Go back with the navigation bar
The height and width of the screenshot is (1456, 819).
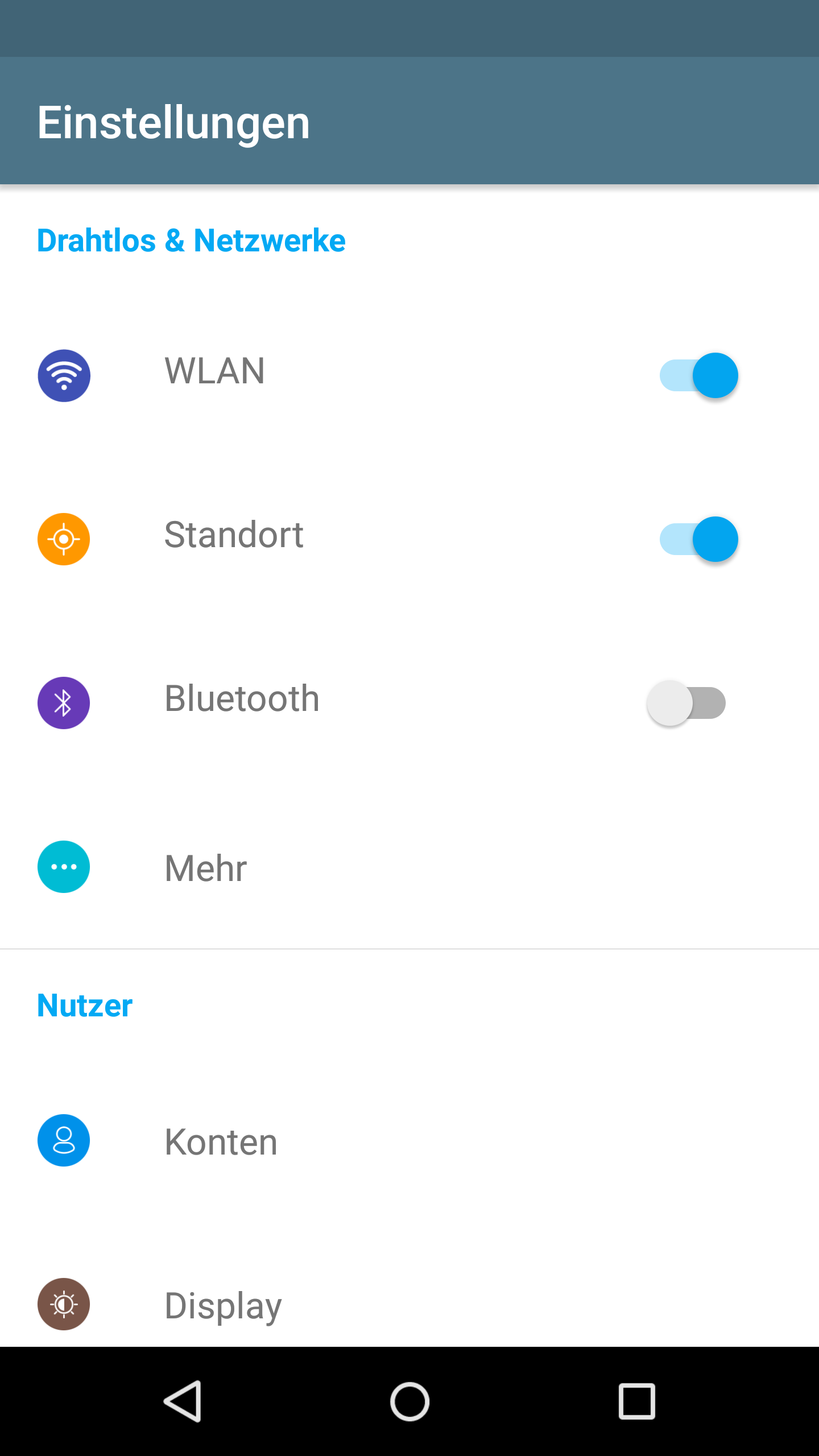click(x=183, y=1401)
